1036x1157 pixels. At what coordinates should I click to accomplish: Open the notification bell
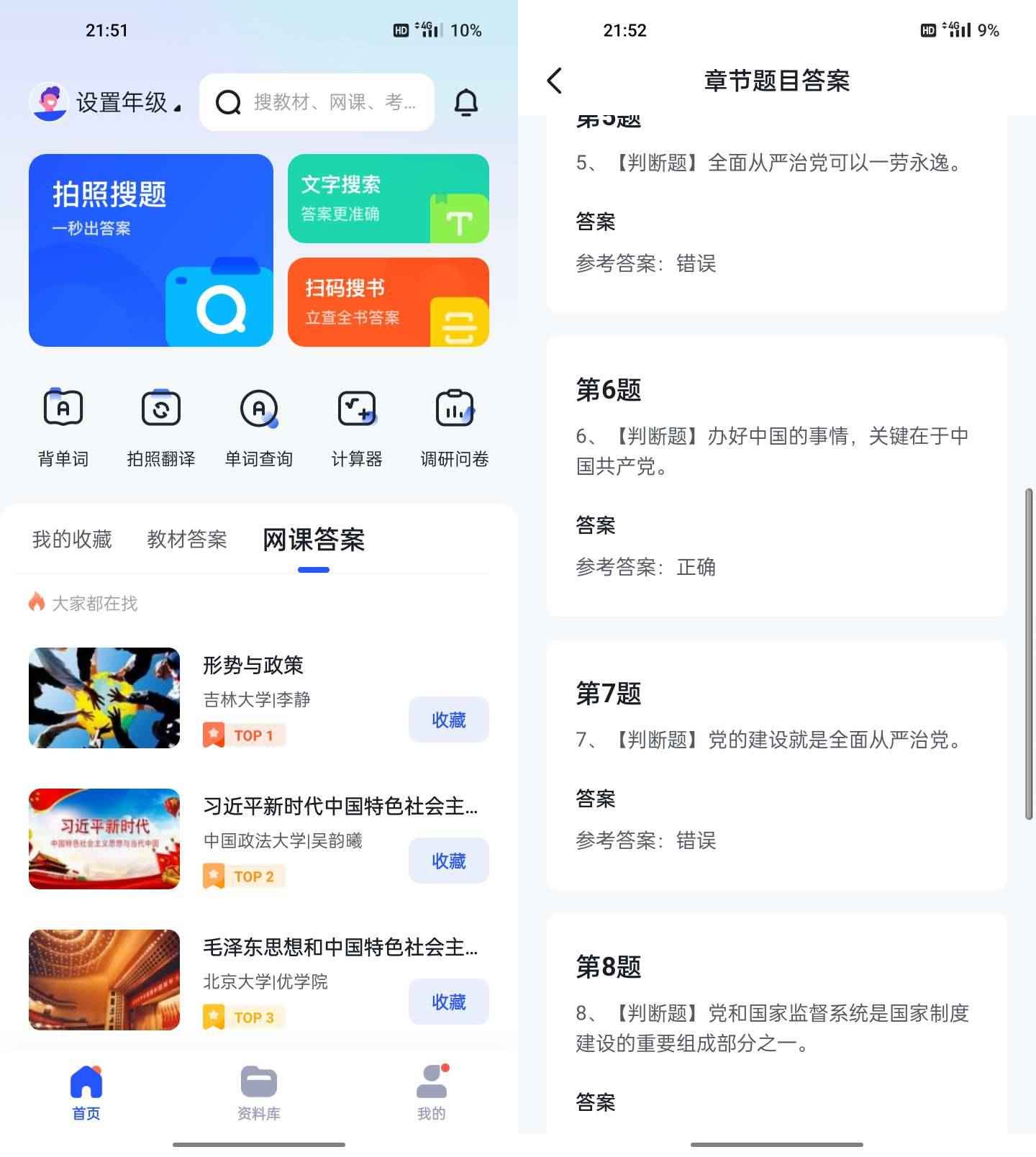pos(466,102)
